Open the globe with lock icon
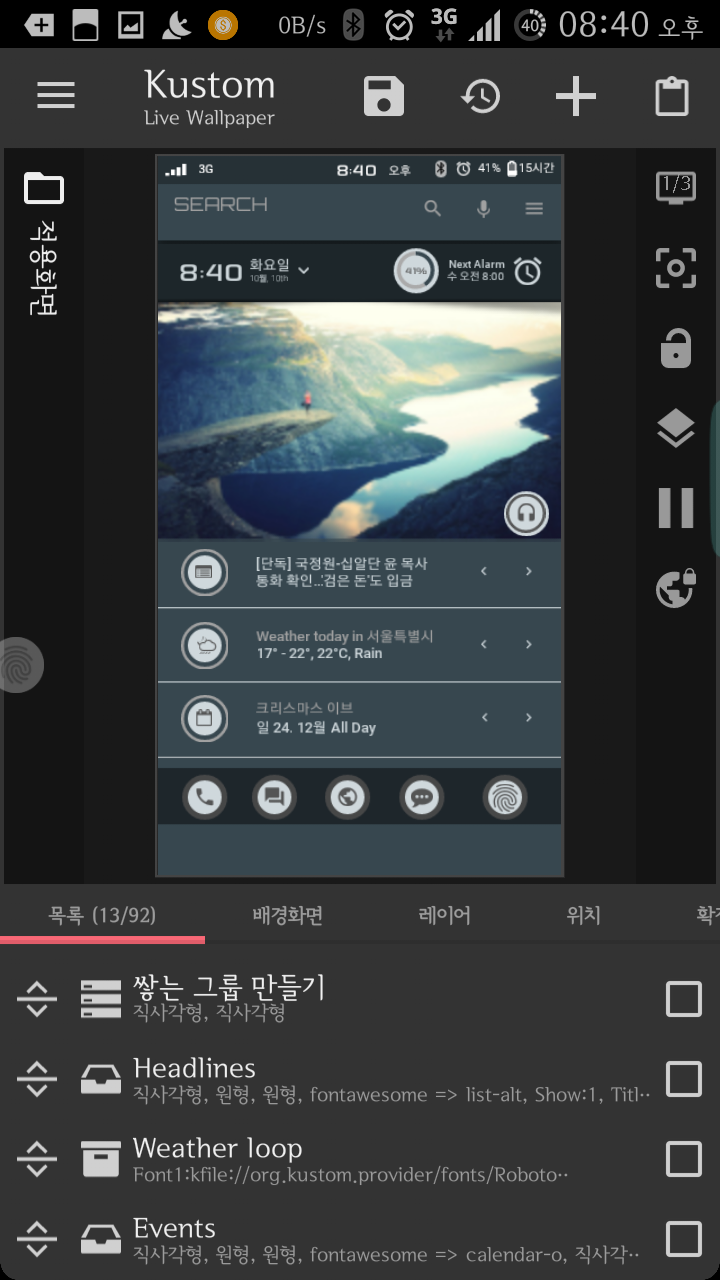 676,589
